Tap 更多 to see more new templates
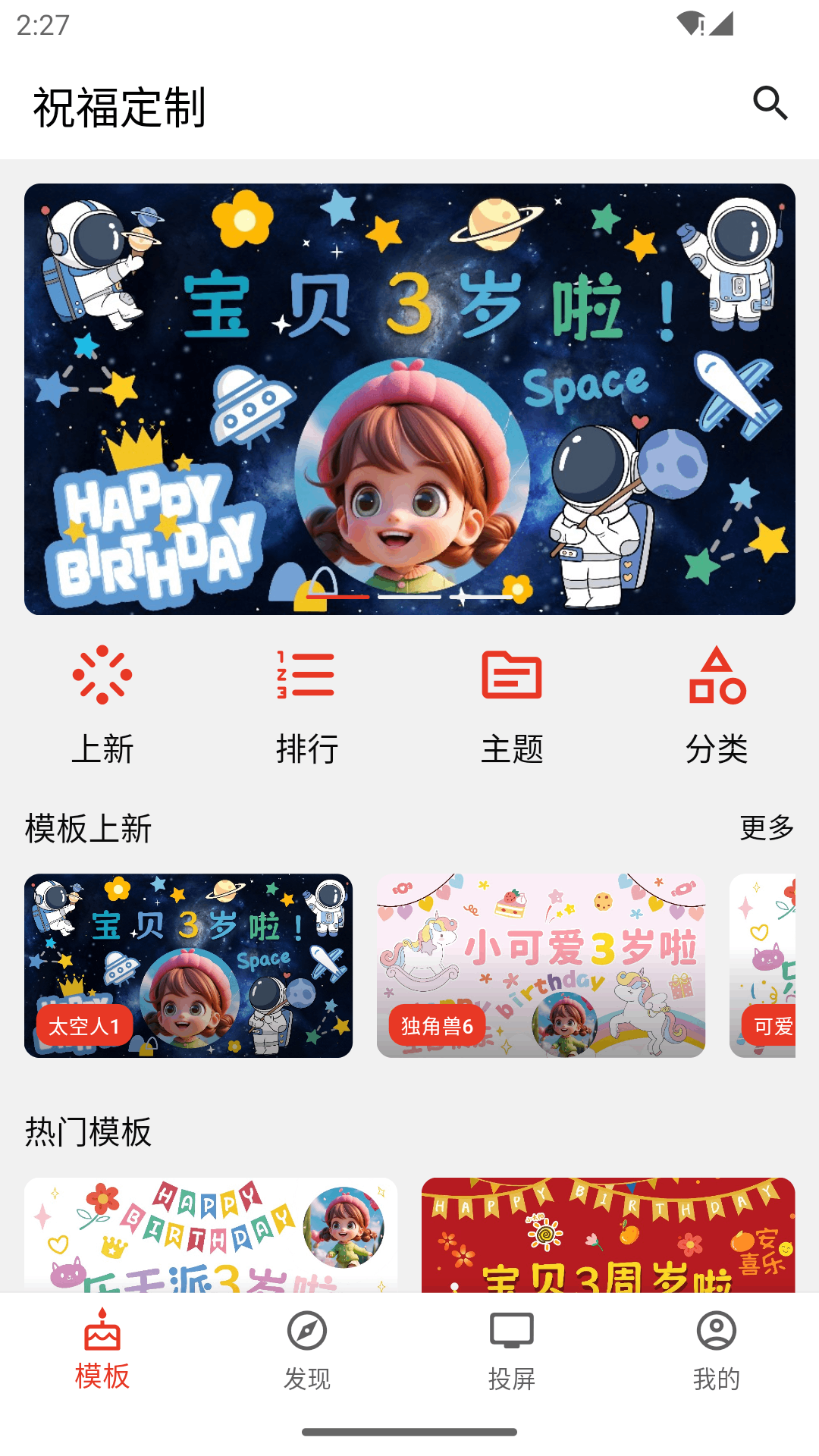 (767, 829)
